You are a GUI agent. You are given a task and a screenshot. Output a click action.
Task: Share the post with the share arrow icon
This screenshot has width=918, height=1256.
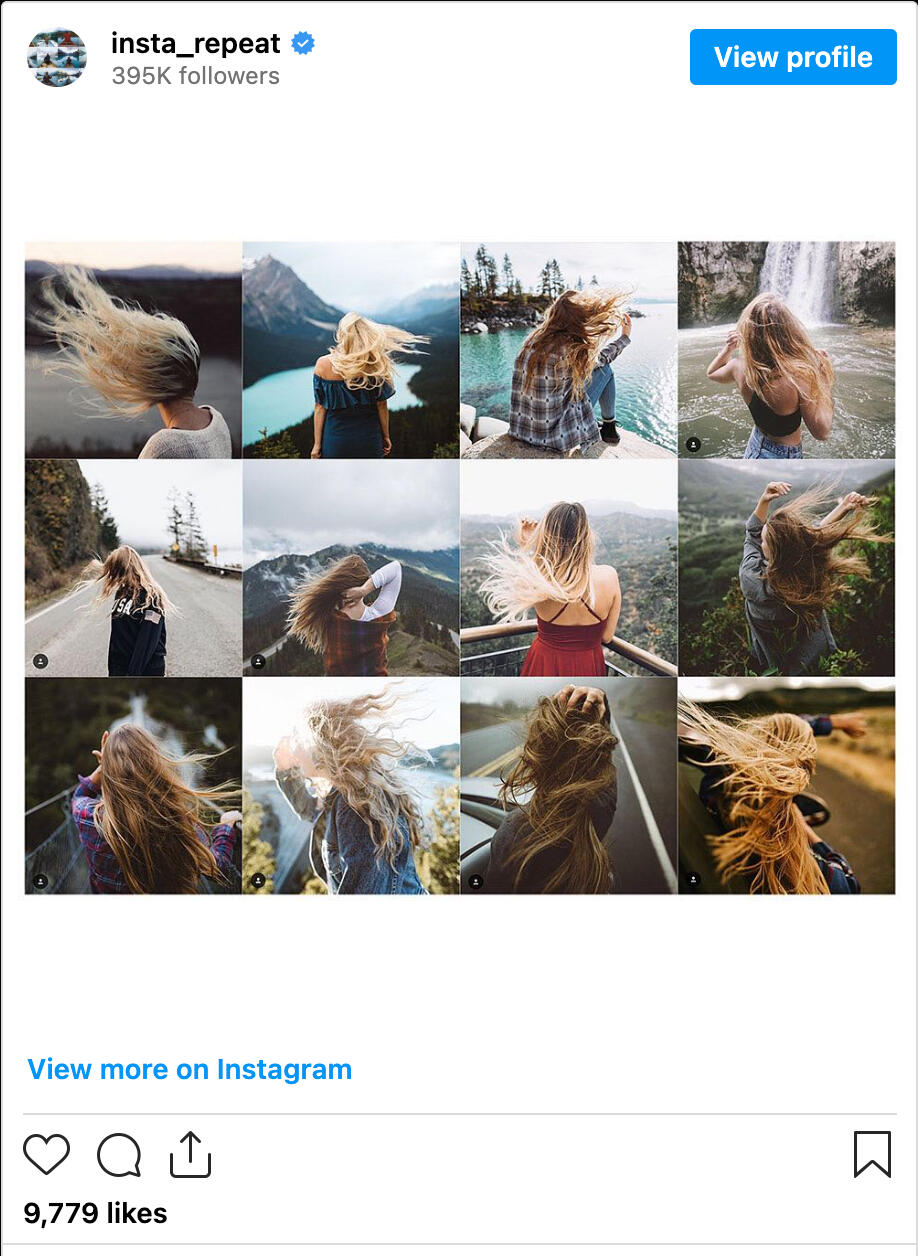190,1153
